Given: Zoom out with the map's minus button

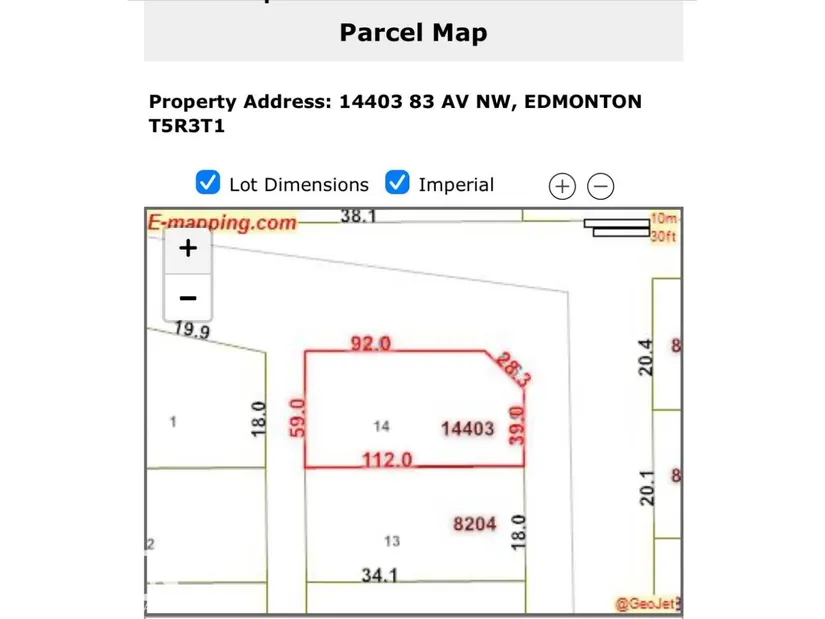Looking at the screenshot, I should (188, 298).
